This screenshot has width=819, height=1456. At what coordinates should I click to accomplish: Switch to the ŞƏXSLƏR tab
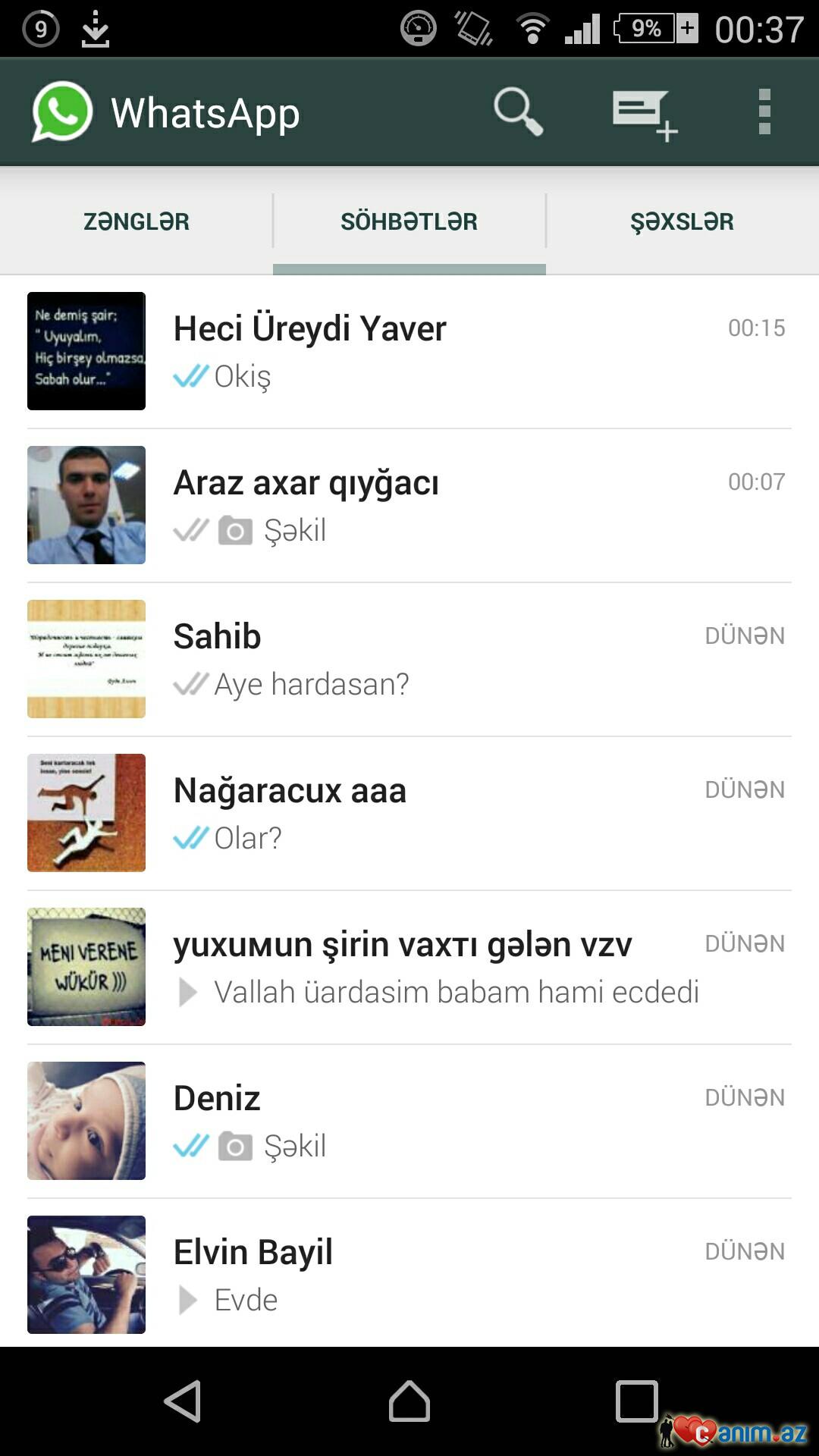click(682, 221)
